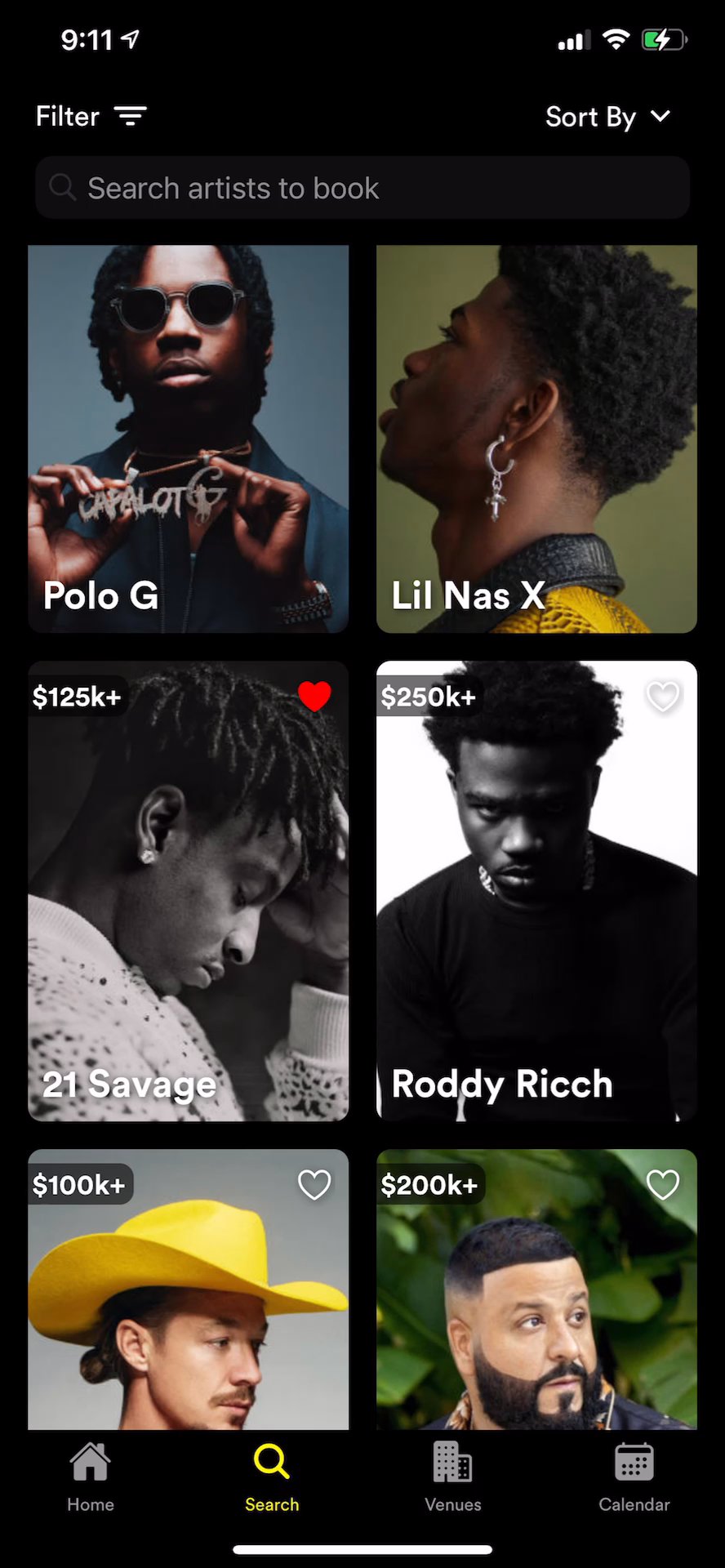725x1568 pixels.
Task: Unfavorite 21 Savage with the red heart
Action: click(314, 696)
